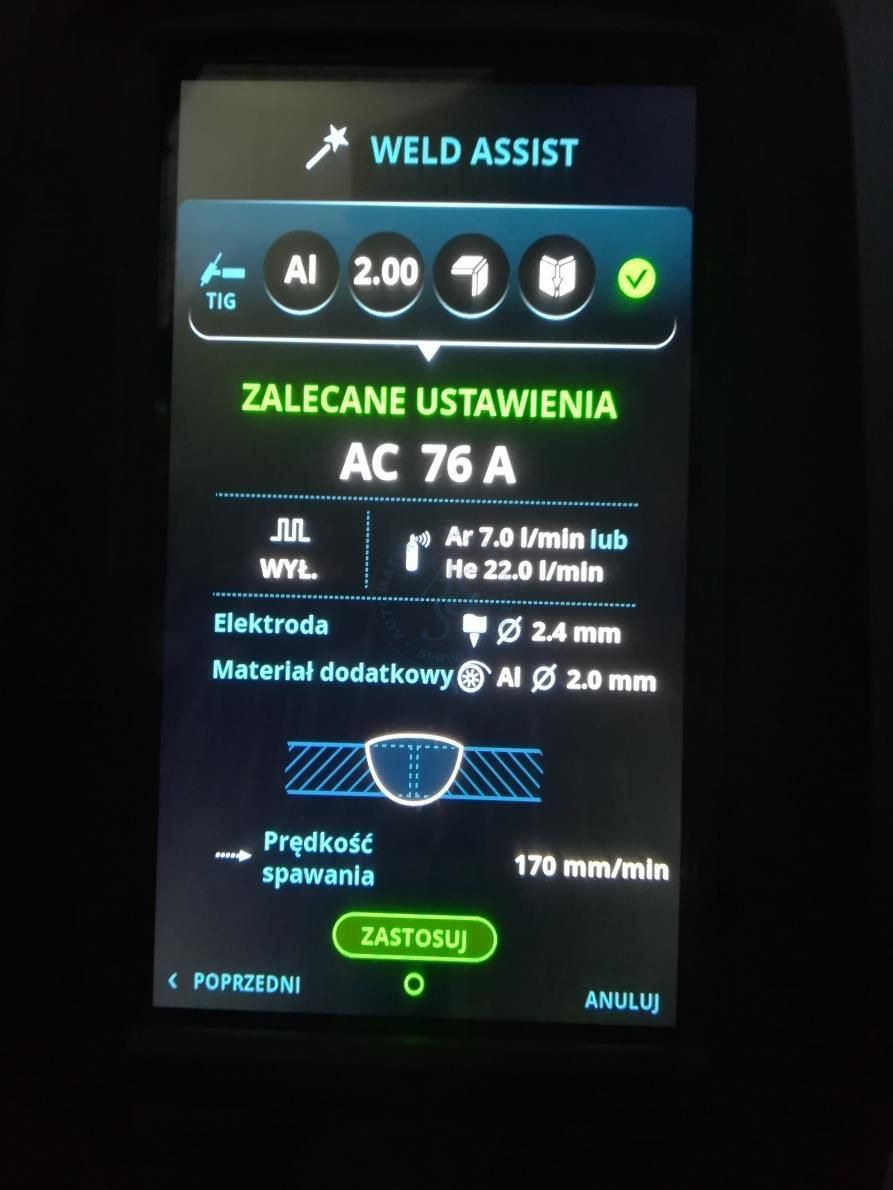The width and height of the screenshot is (893, 1190).
Task: Open the welding position step
Action: [556, 275]
